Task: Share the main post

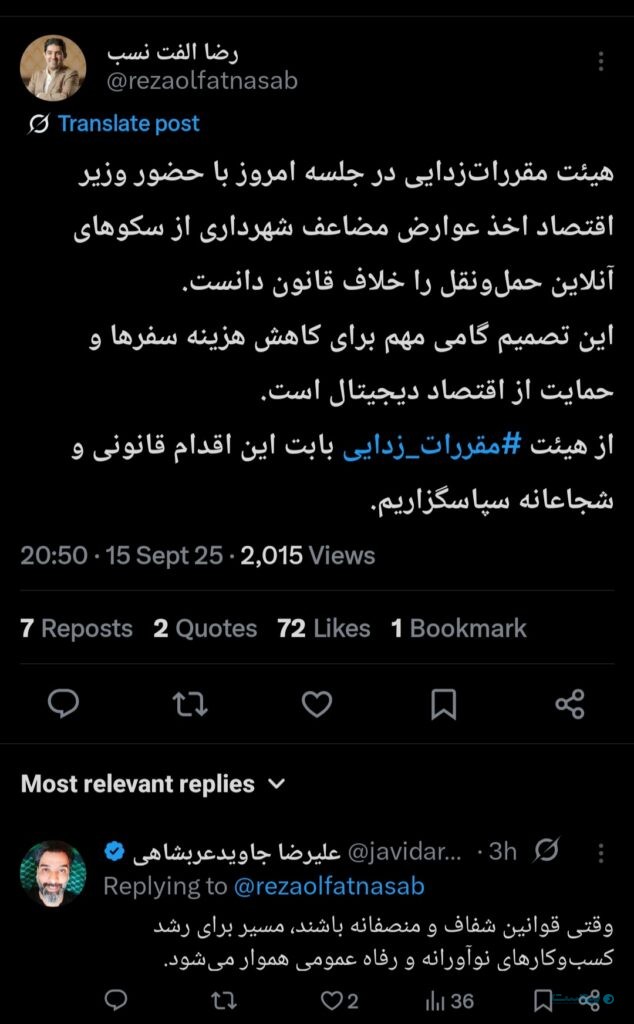Action: point(569,704)
